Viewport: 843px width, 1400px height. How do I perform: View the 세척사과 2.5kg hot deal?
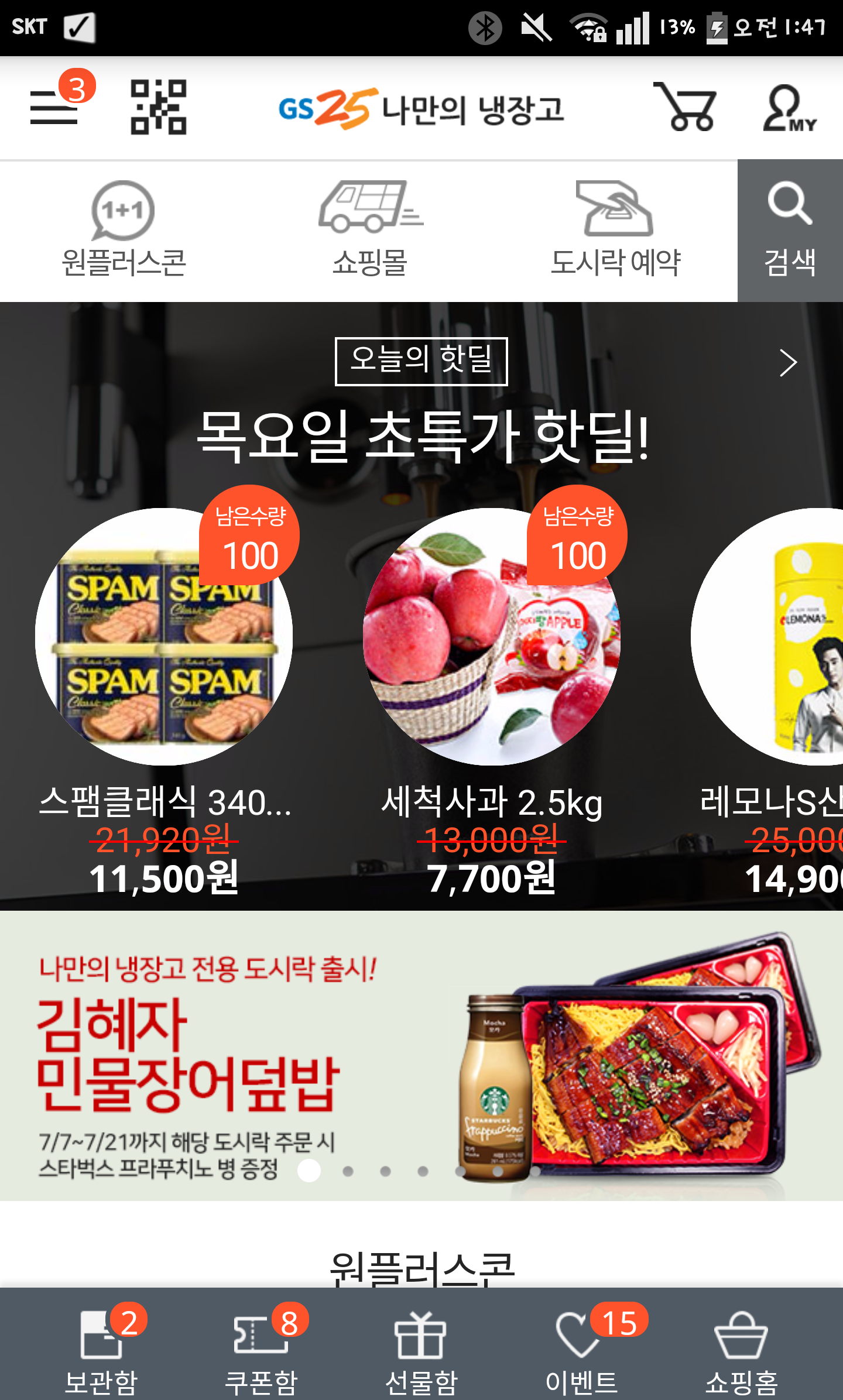(492, 638)
